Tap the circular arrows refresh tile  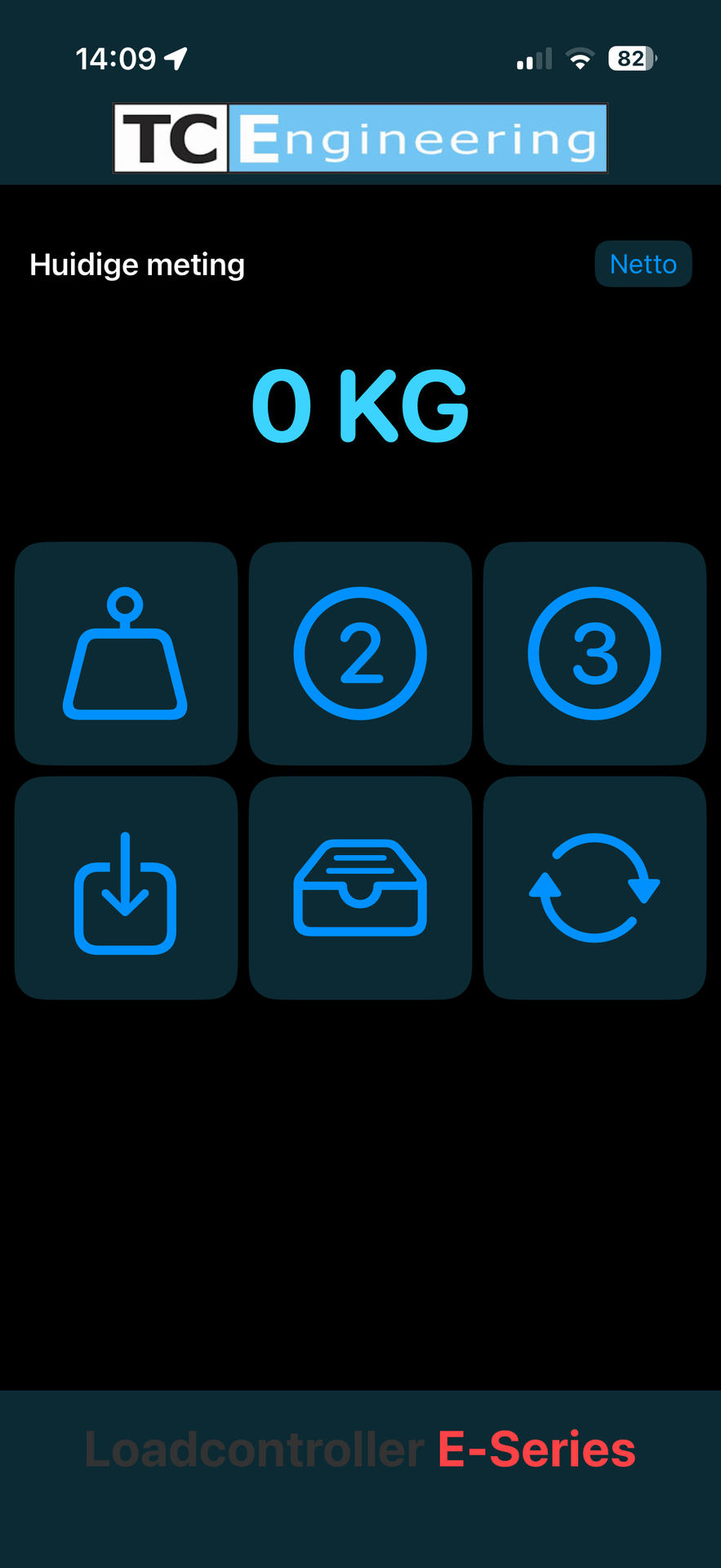[x=594, y=888]
